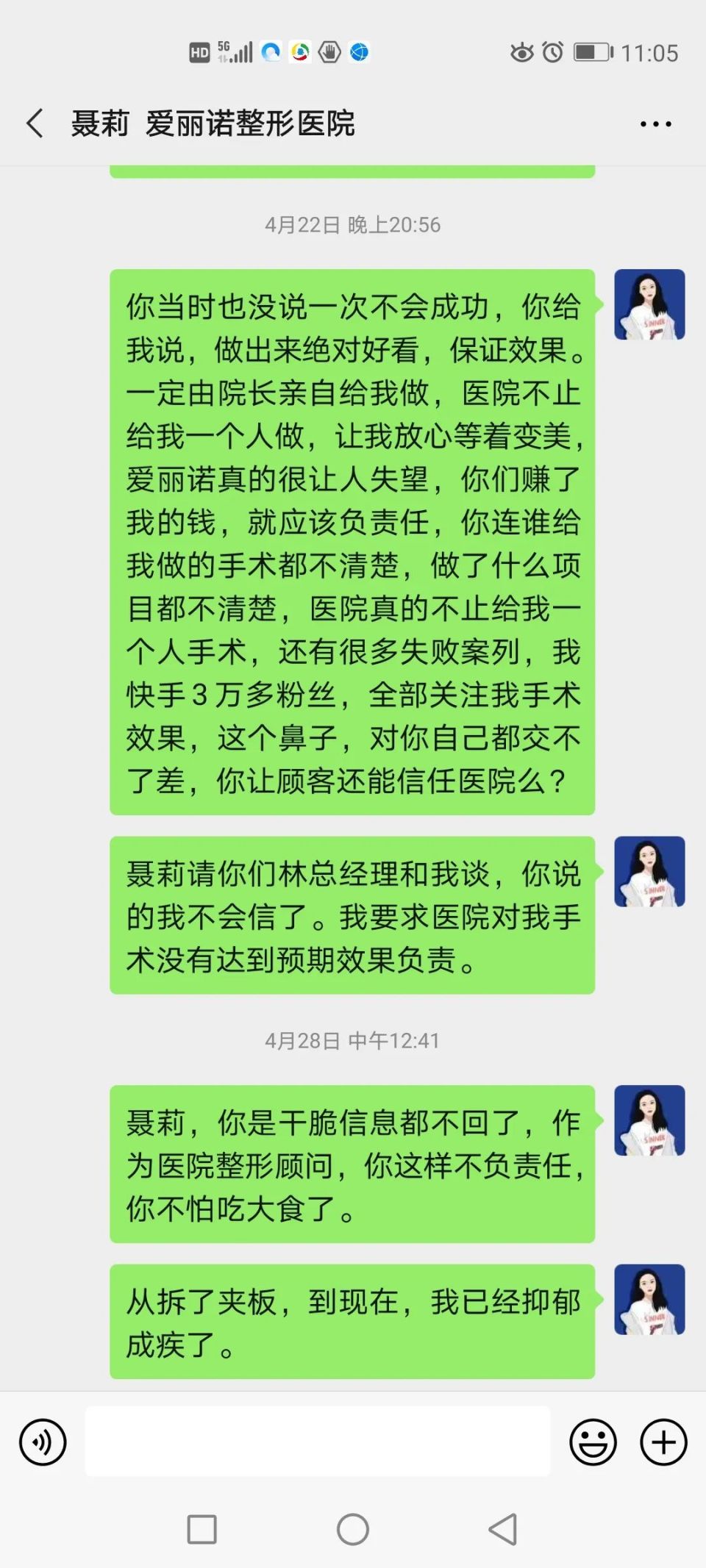Open the three-dot chat info menu
Screen dimensions: 706x1568
click(x=655, y=123)
